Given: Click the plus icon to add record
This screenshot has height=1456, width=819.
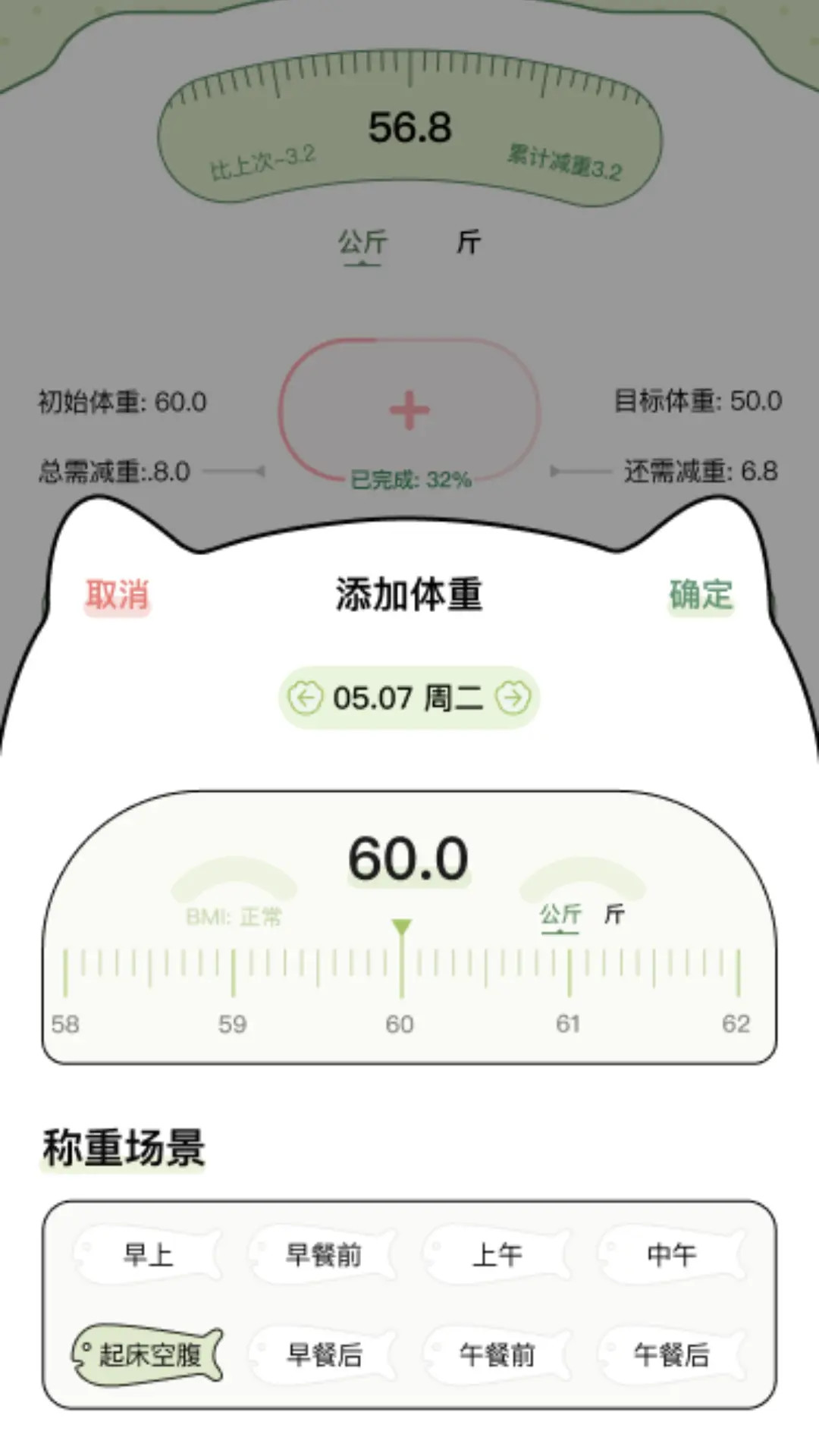Looking at the screenshot, I should coord(407,409).
